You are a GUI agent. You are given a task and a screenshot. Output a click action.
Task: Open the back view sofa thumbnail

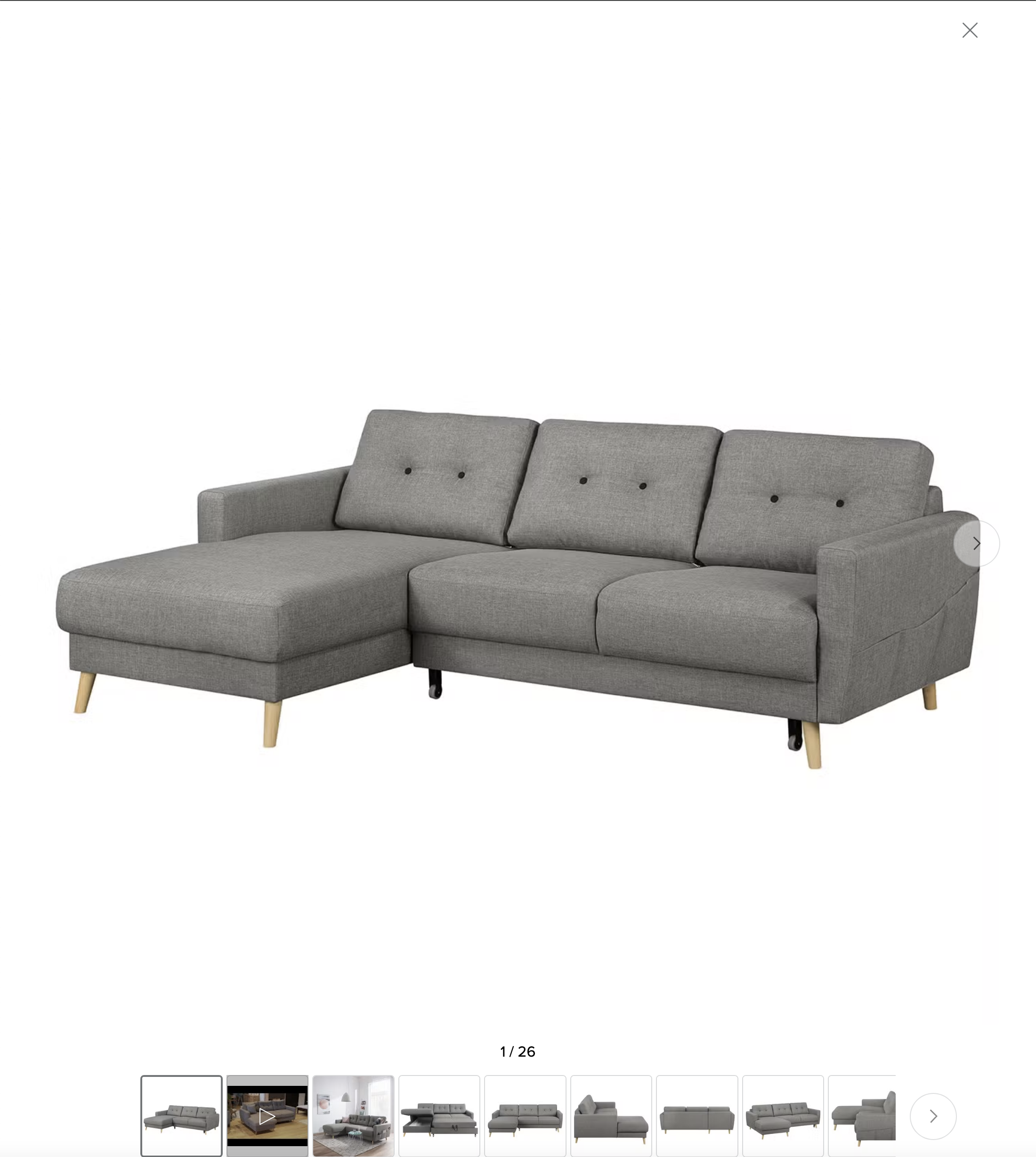click(x=697, y=1116)
